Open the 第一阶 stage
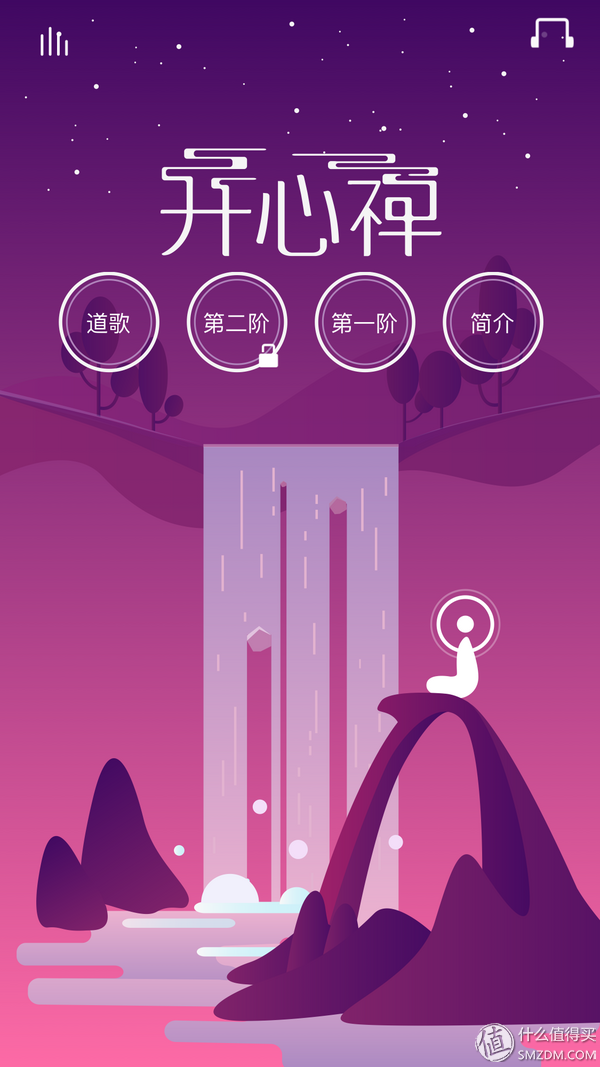This screenshot has width=600, height=1067. coord(364,322)
